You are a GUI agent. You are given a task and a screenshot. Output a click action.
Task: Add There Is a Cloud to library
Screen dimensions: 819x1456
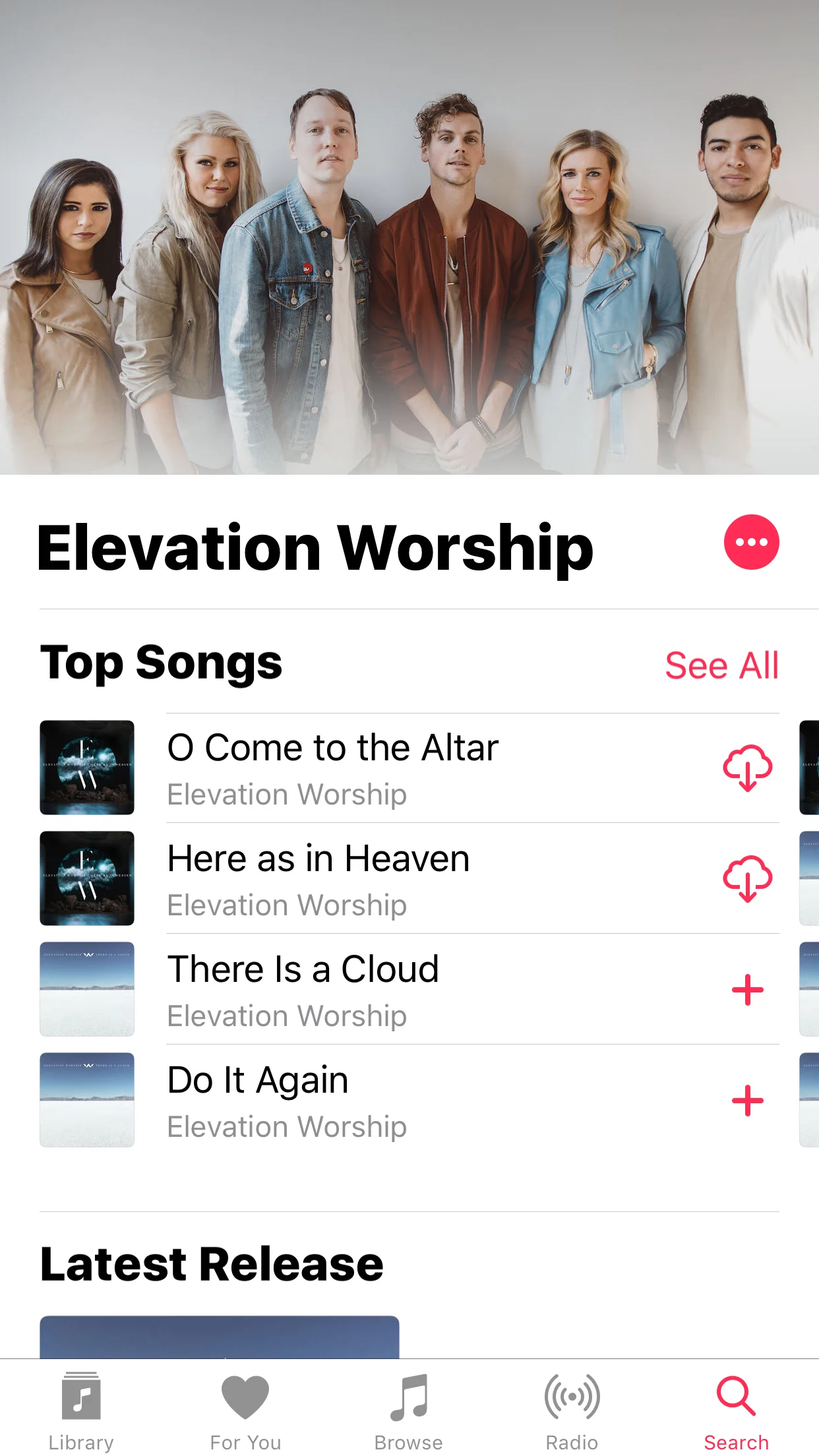click(747, 990)
